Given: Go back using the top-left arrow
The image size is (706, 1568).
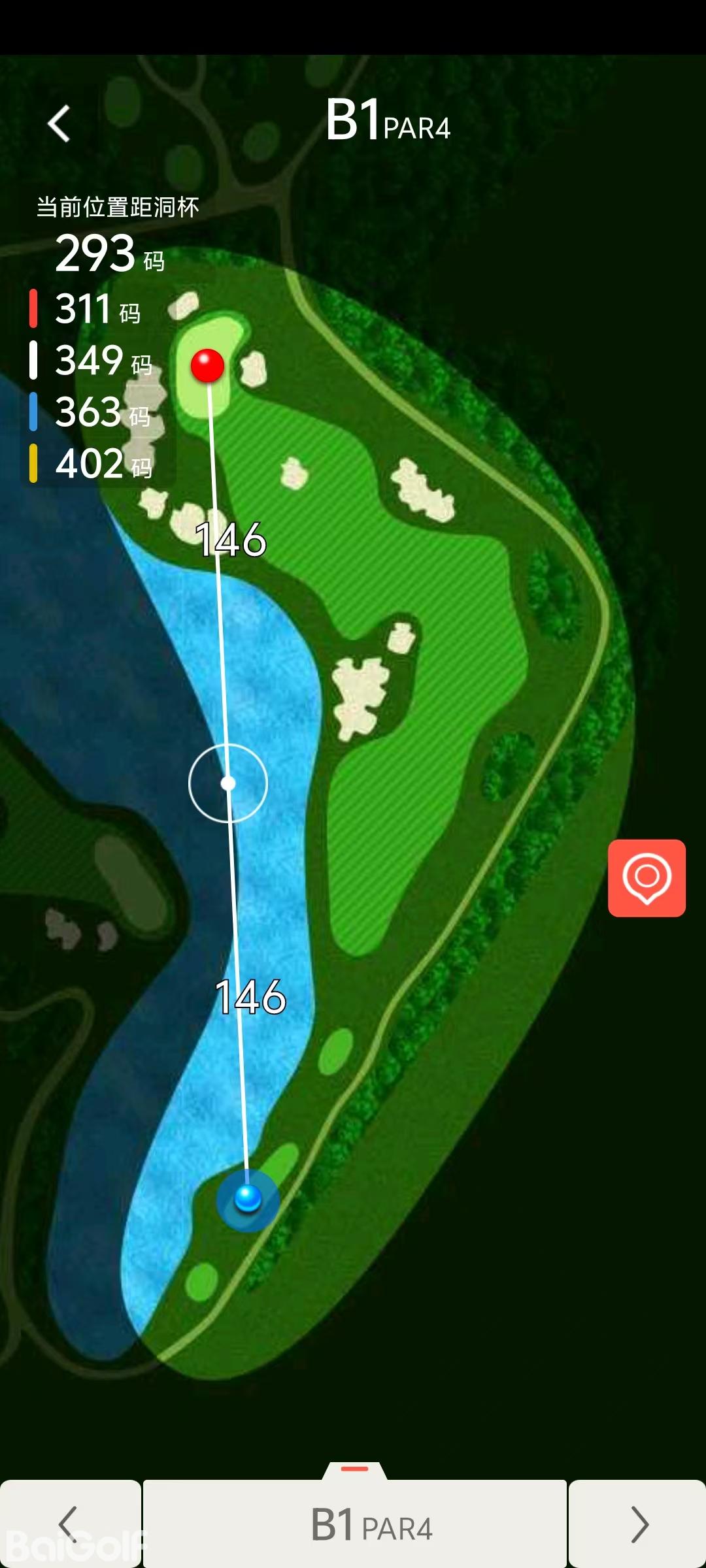Looking at the screenshot, I should click(59, 123).
